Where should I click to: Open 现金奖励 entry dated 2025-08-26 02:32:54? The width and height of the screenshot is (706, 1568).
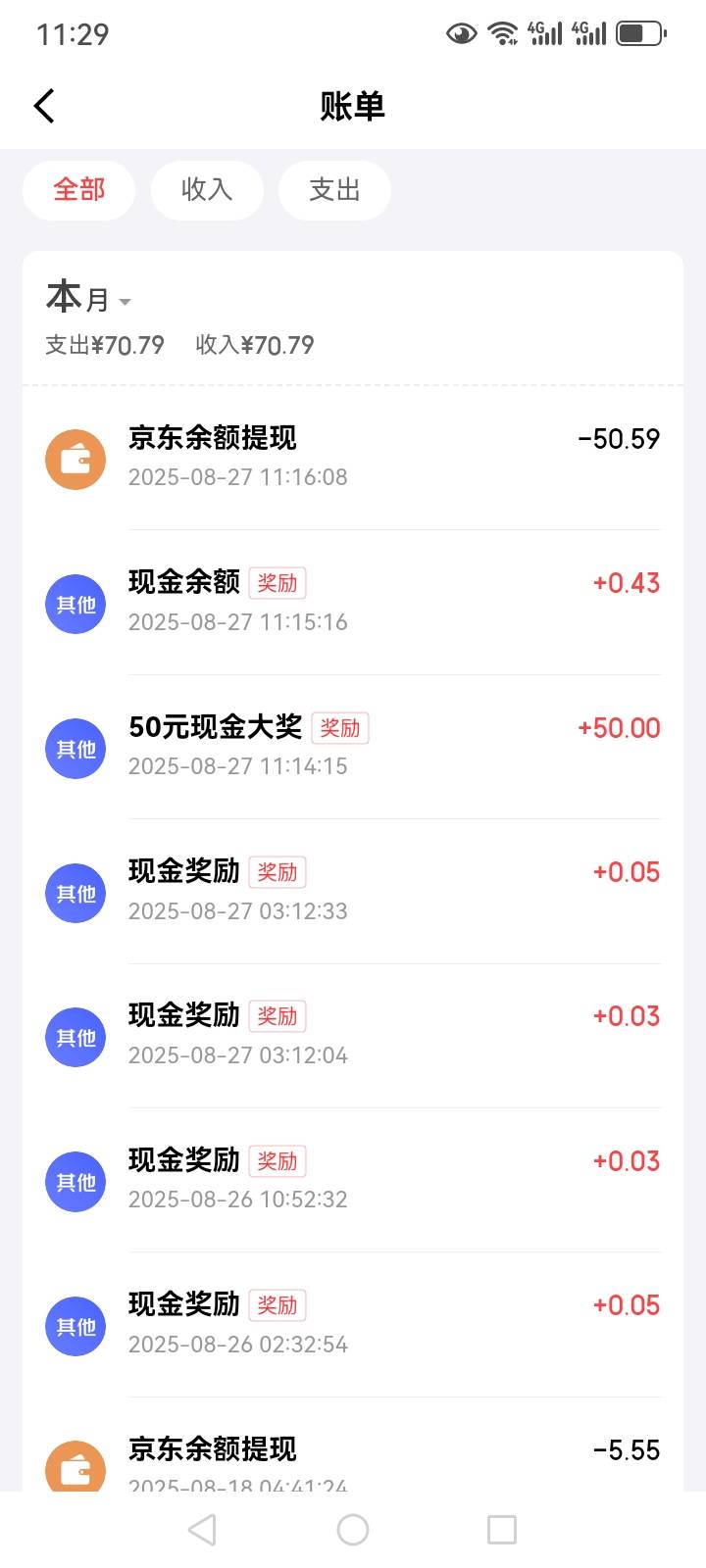[x=353, y=1325]
